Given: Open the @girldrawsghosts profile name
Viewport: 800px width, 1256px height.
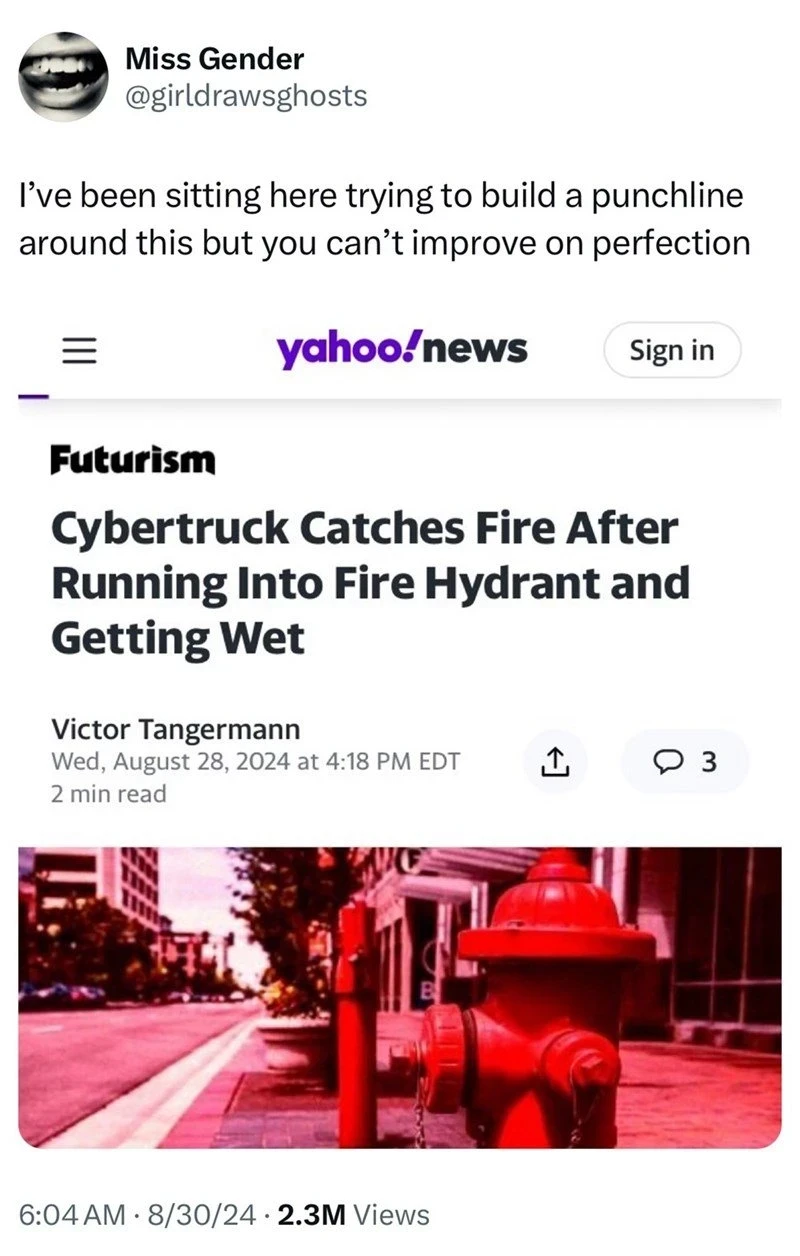Looking at the screenshot, I should [x=246, y=96].
